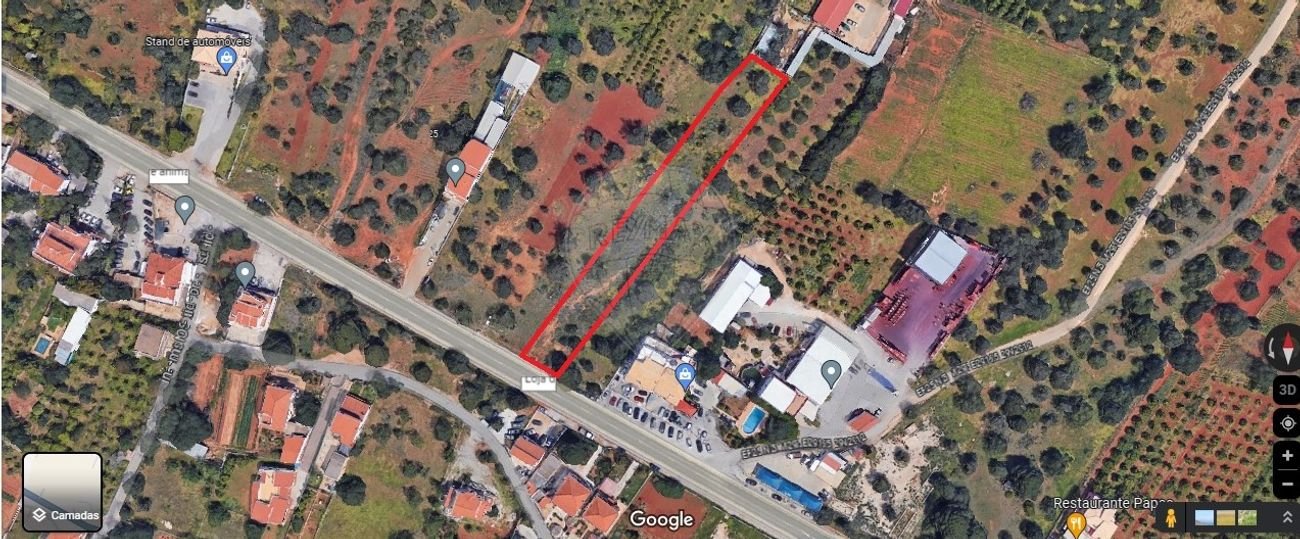Switch the map to 3D view
Screen dimensions: 1300x539
click(x=1286, y=389)
